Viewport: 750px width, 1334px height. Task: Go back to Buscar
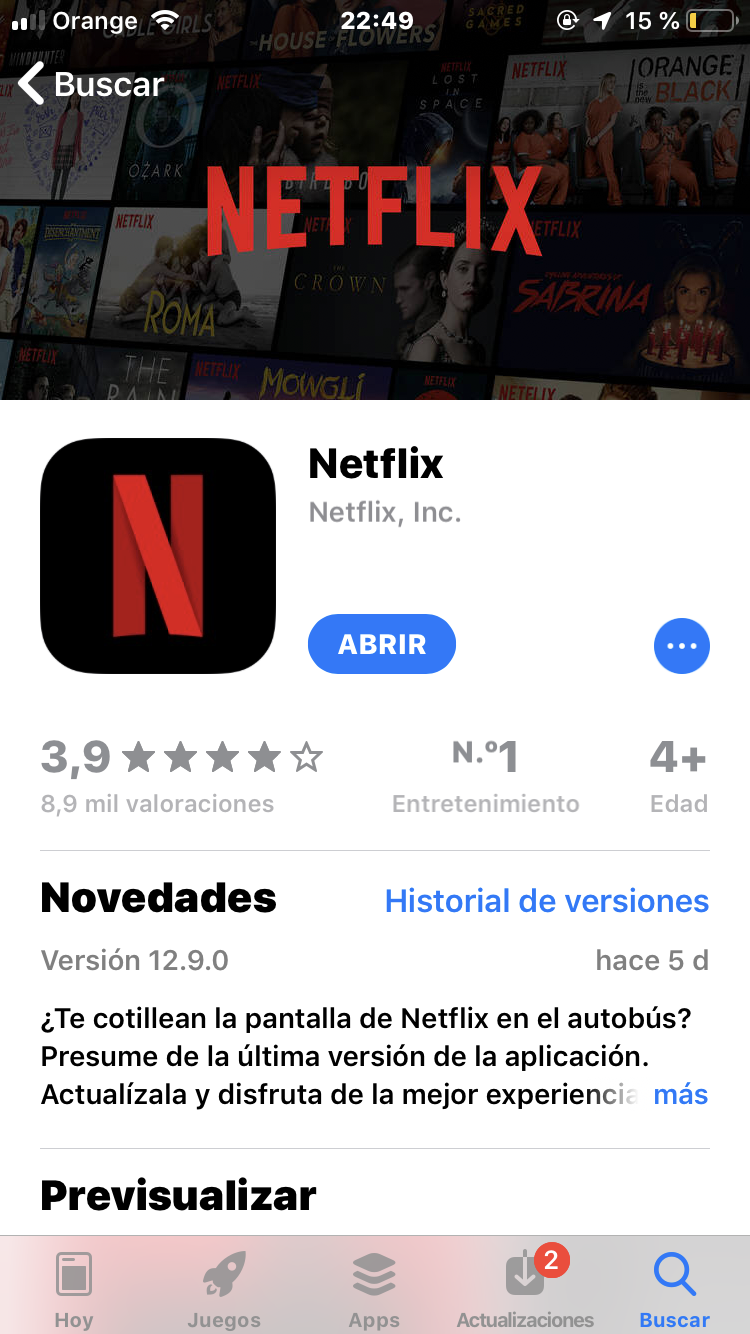point(90,84)
